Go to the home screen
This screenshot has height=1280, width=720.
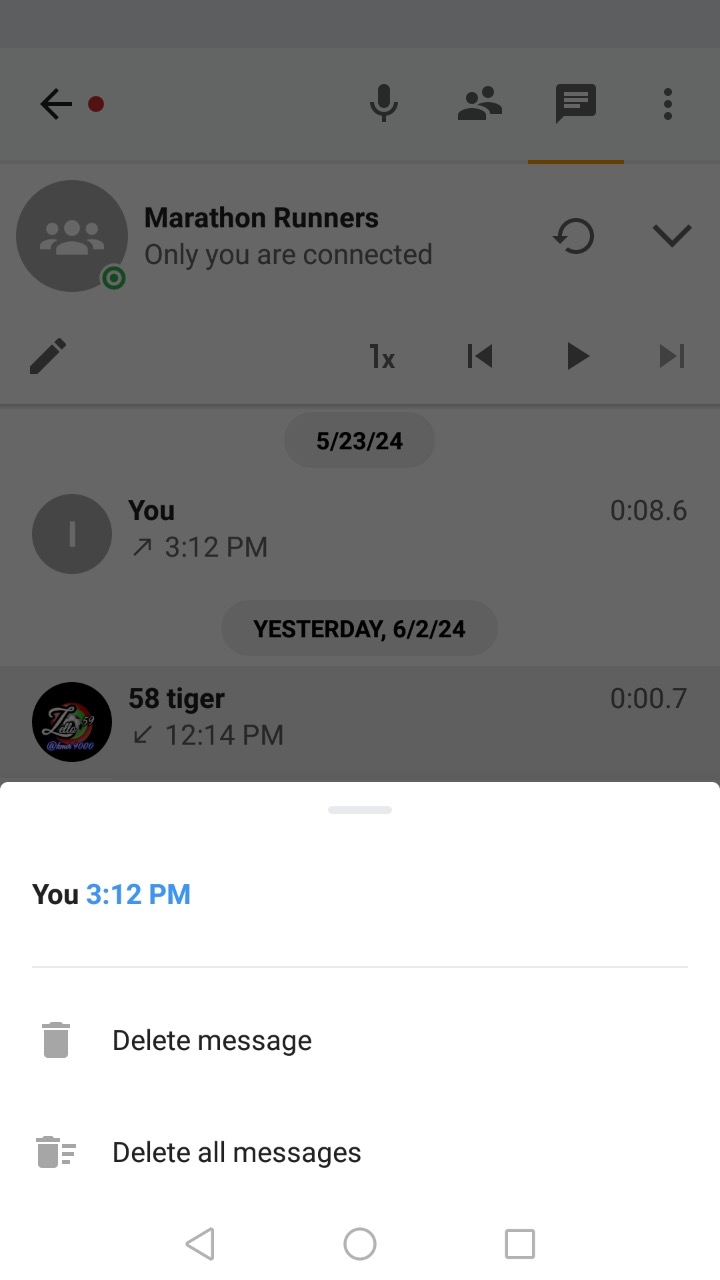(360, 1244)
